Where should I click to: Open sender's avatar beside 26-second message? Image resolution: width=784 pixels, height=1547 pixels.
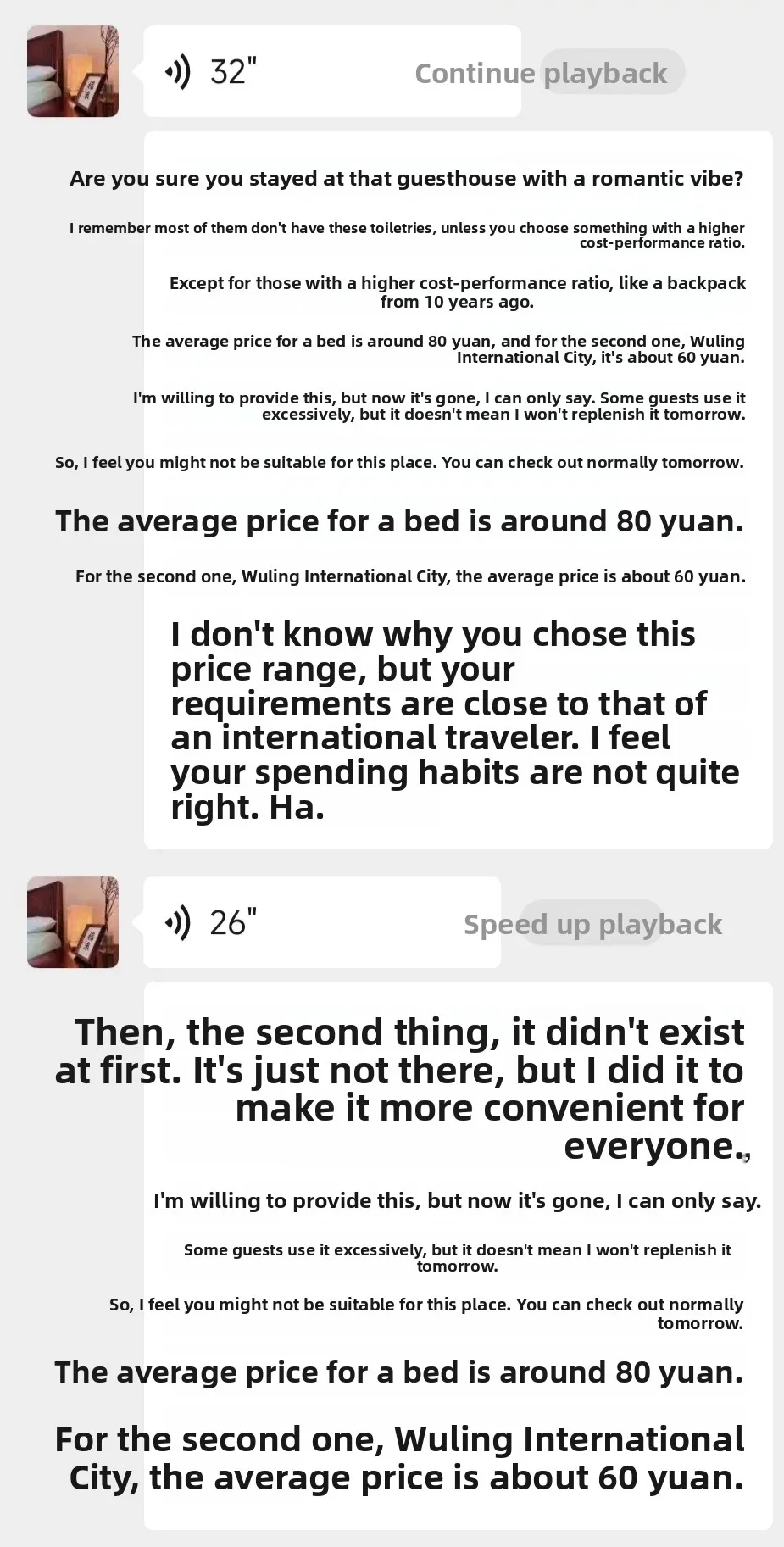pos(73,922)
